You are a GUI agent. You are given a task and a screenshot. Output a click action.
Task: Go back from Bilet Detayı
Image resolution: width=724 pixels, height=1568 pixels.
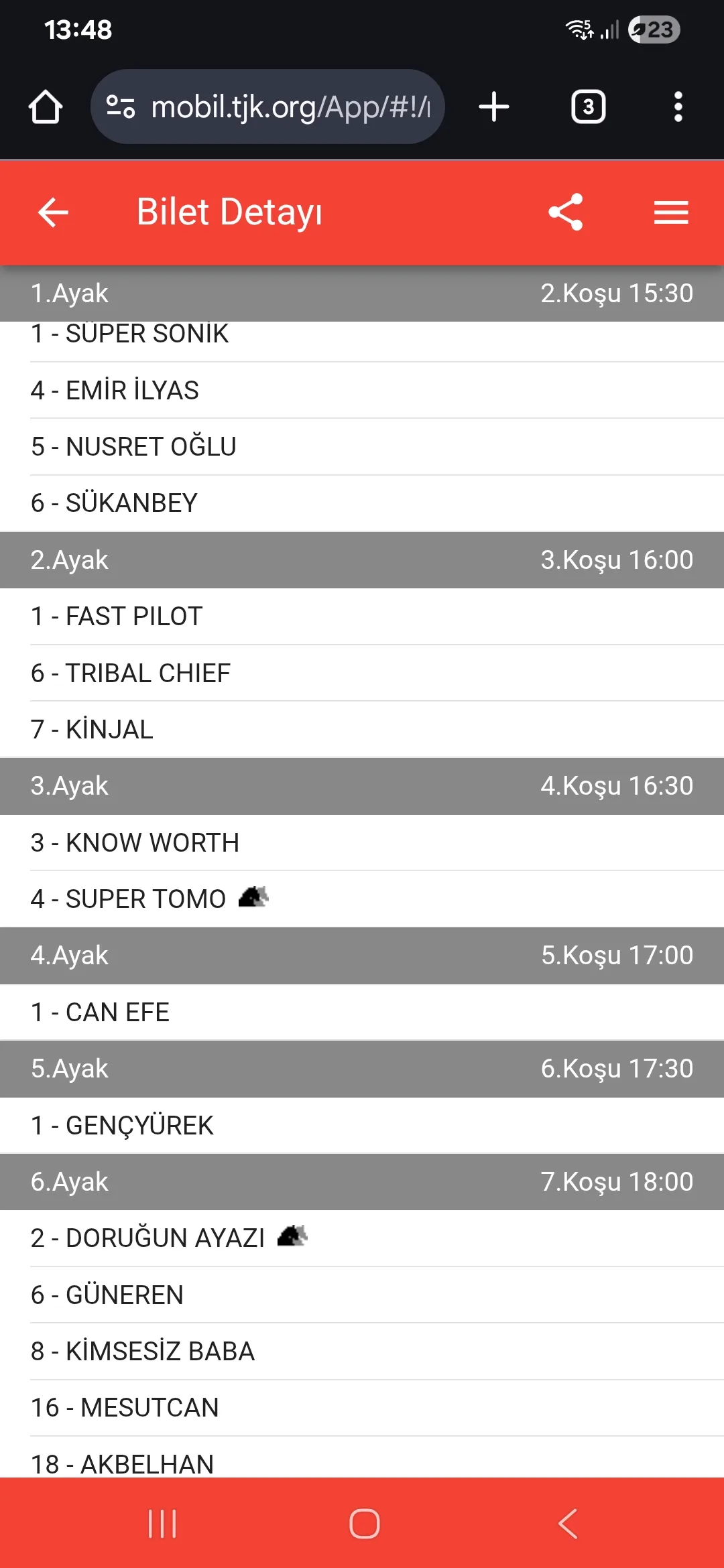(53, 212)
